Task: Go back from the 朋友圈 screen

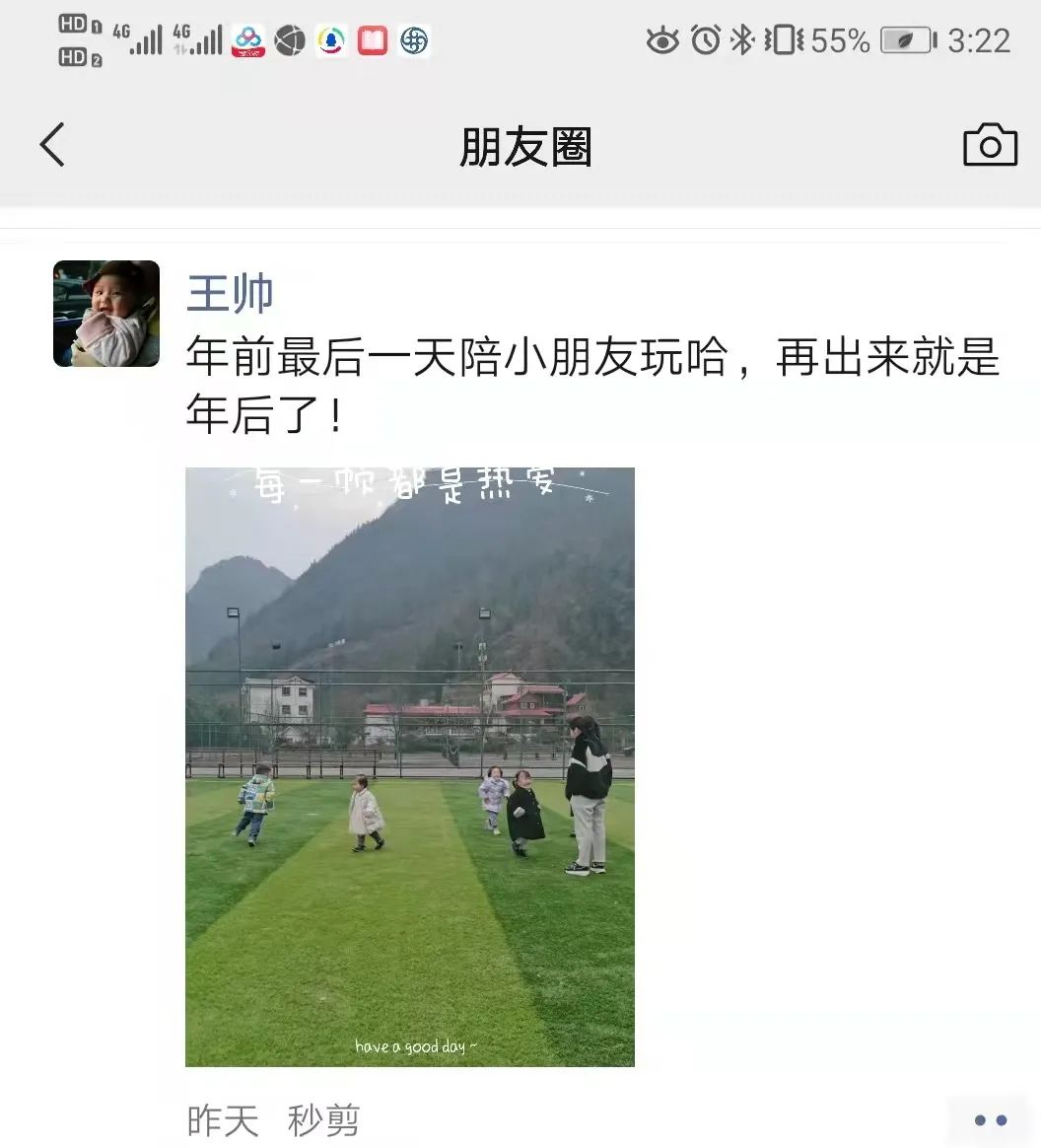Action: (x=53, y=146)
